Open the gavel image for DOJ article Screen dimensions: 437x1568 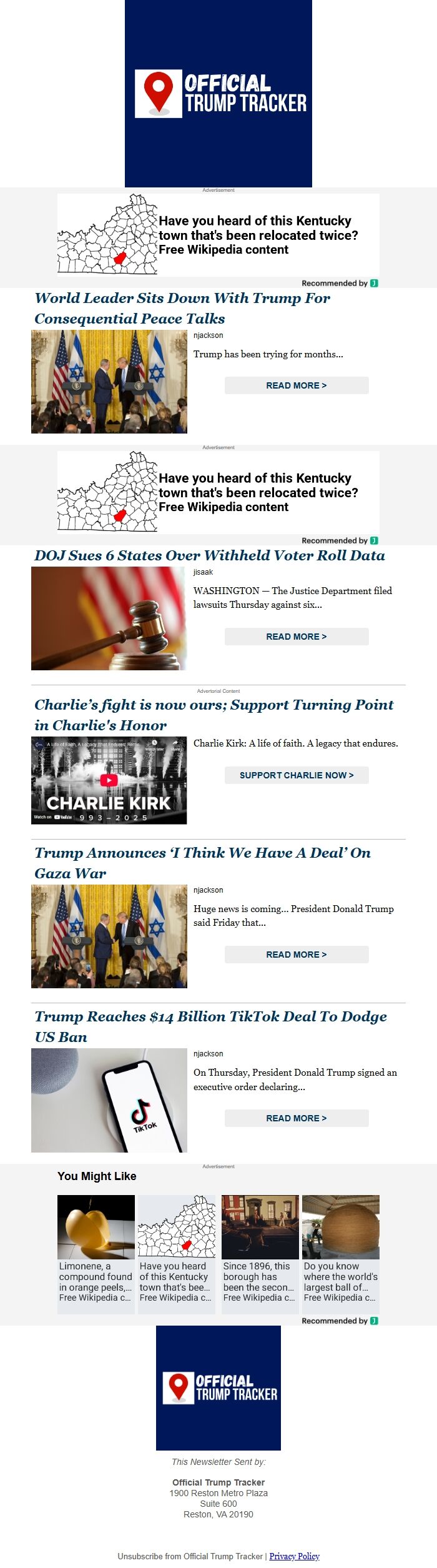109,618
